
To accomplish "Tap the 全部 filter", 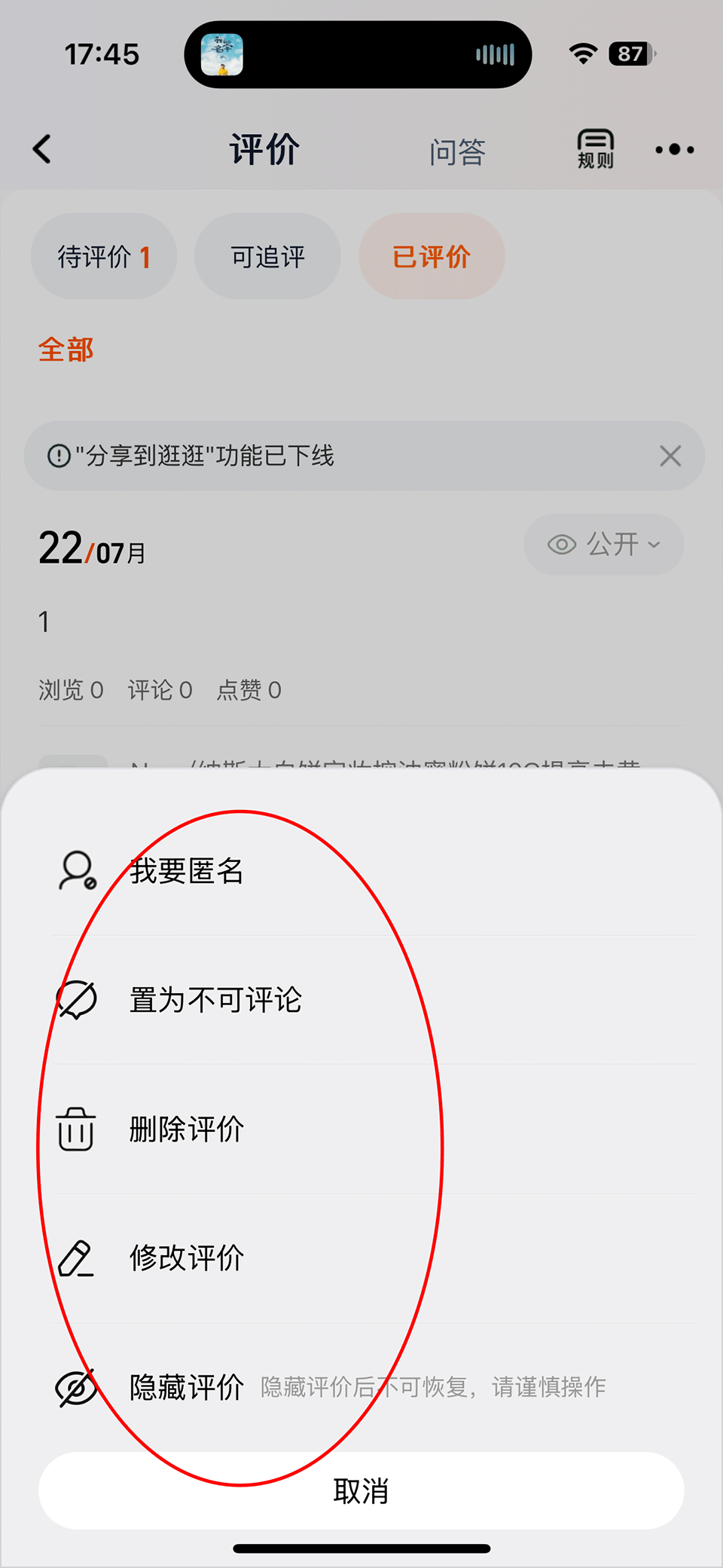I will click(66, 350).
